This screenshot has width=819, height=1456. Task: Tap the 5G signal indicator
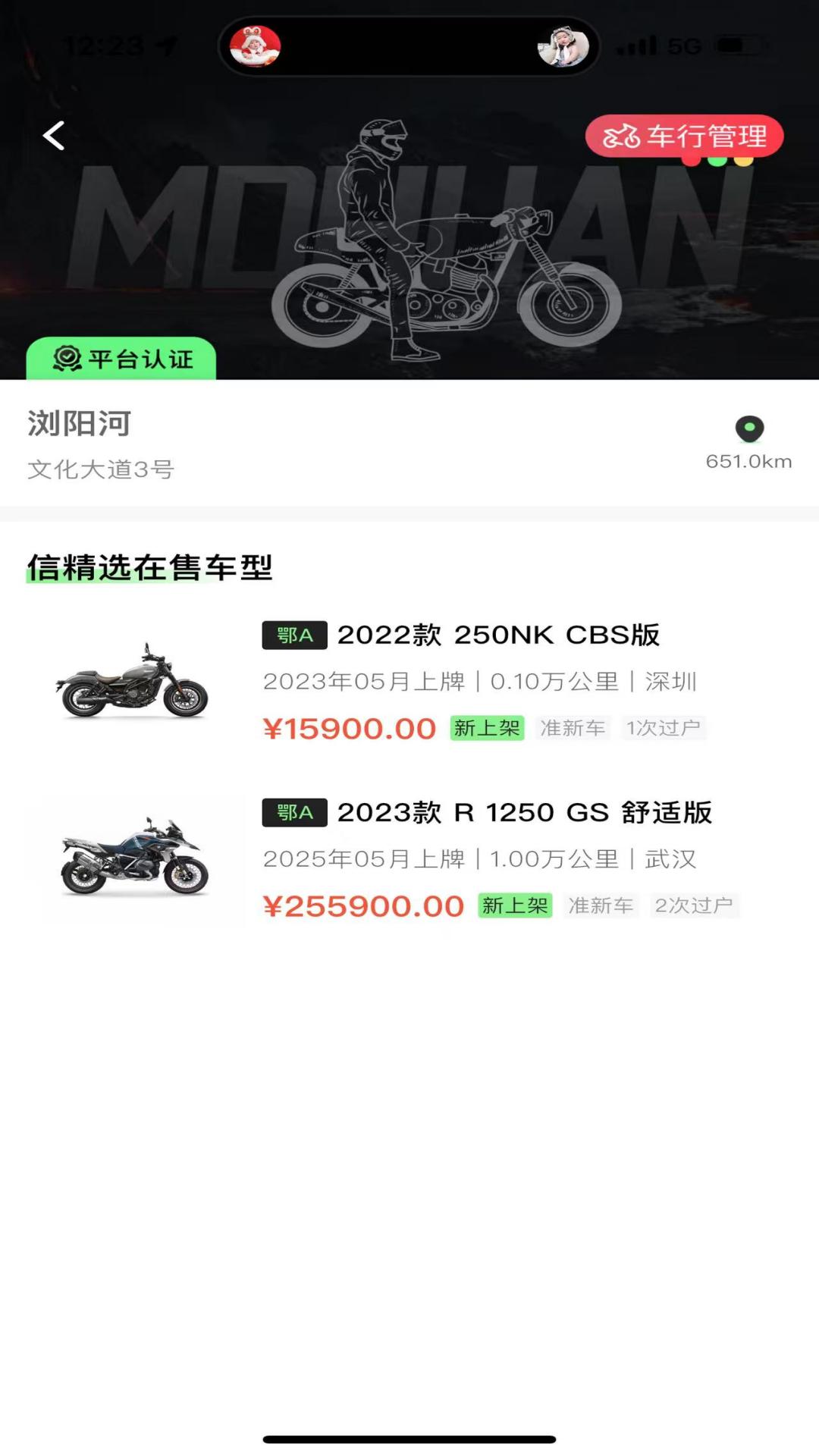pyautogui.click(x=685, y=45)
